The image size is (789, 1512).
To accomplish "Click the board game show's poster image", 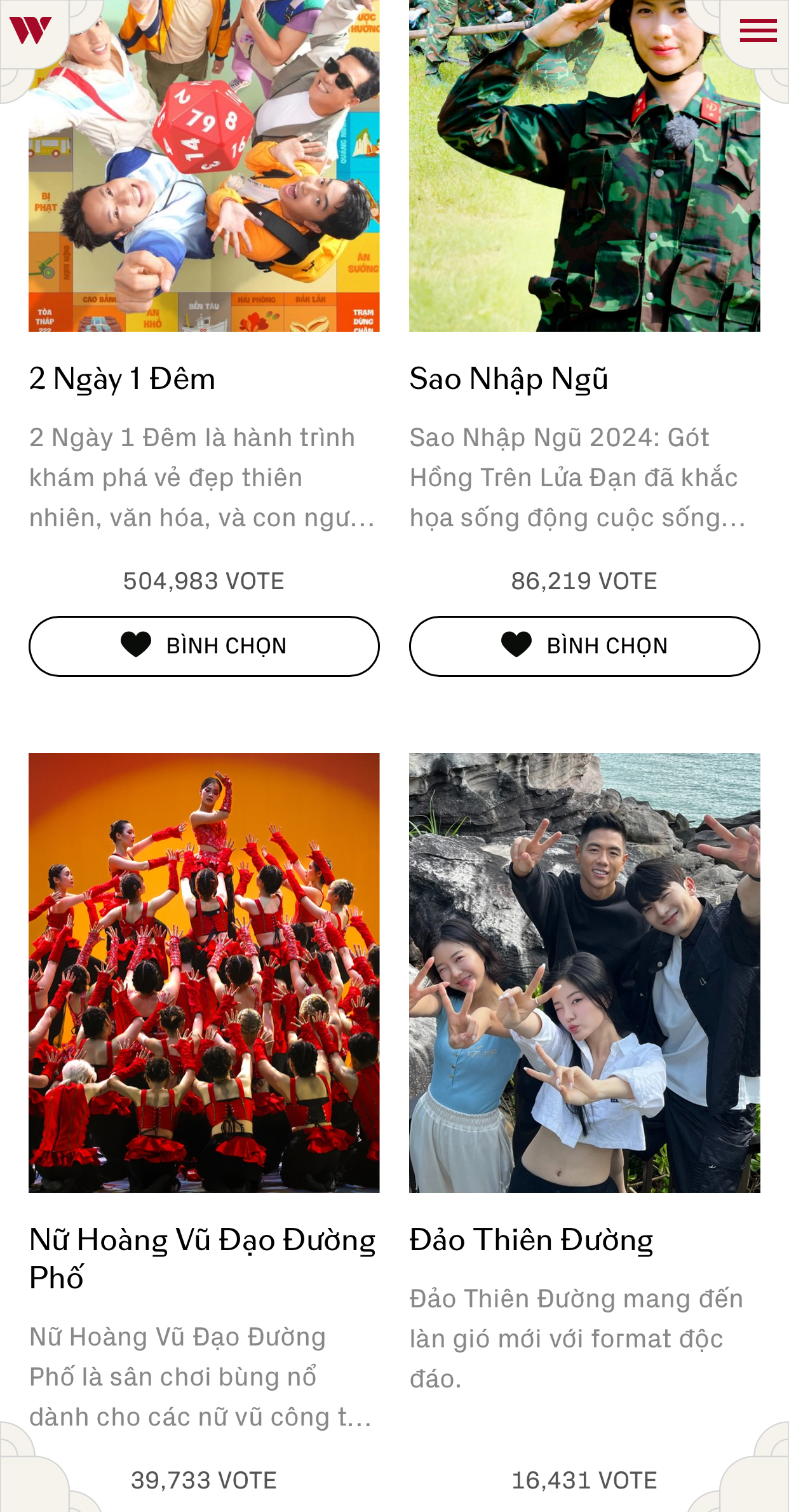I will [x=204, y=165].
